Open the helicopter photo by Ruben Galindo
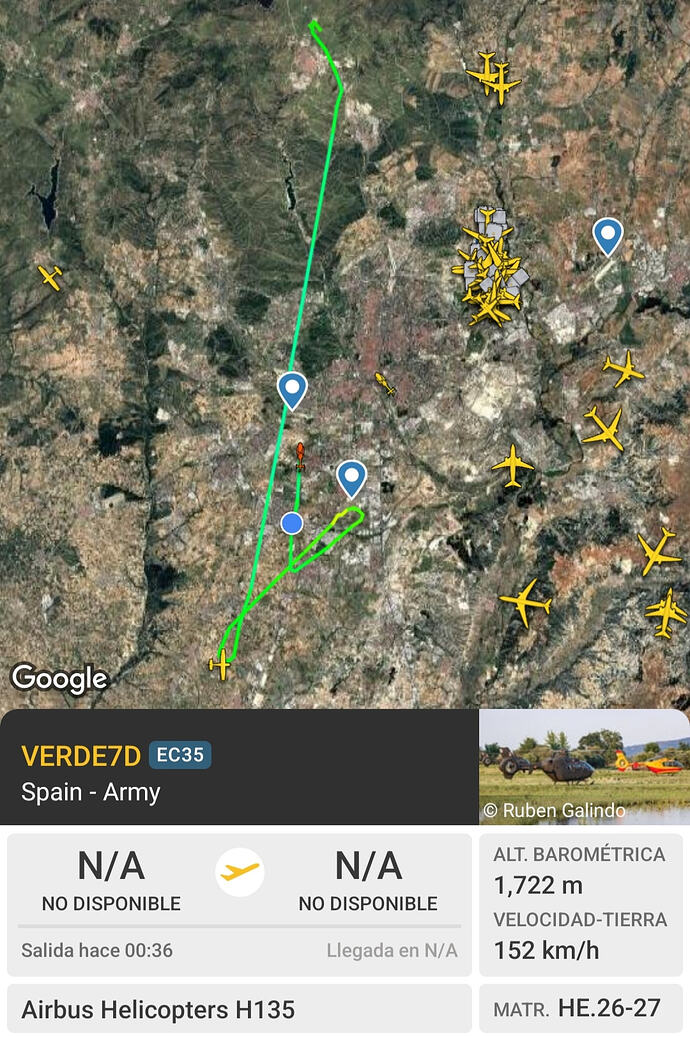This screenshot has height=1037, width=690. pos(584,766)
